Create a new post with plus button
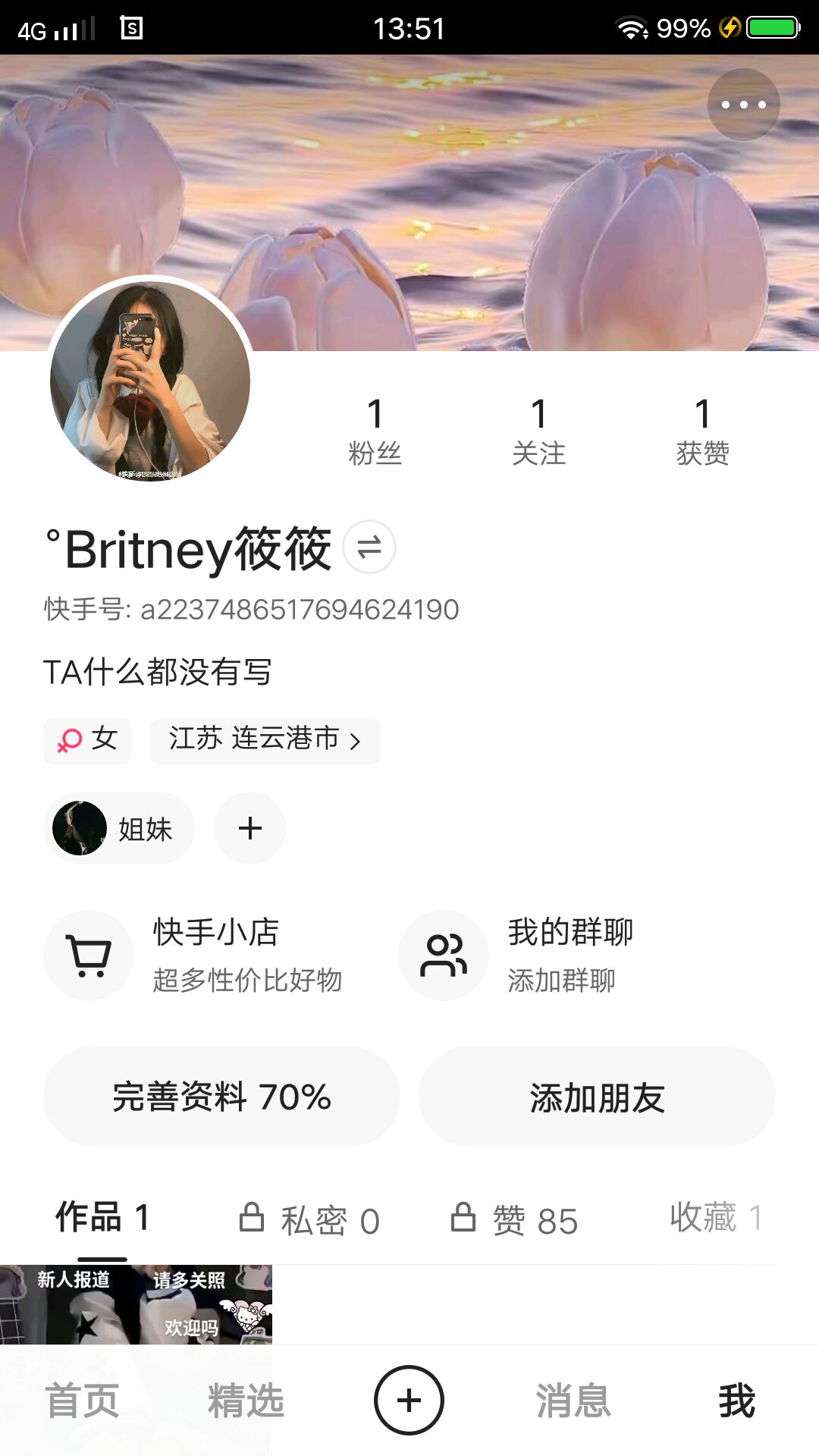Image resolution: width=819 pixels, height=1456 pixels. (409, 1400)
